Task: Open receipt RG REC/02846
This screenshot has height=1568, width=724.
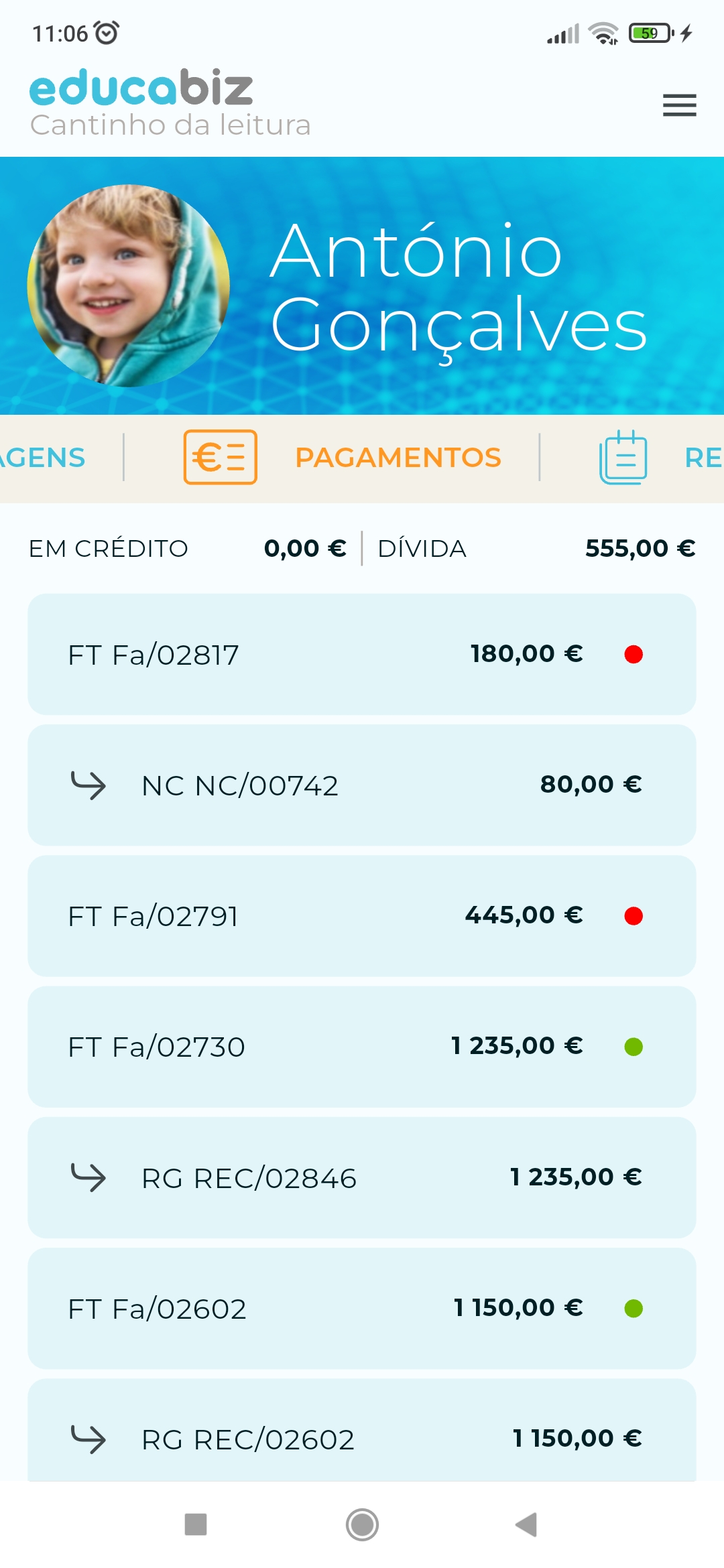Action: (x=362, y=1177)
